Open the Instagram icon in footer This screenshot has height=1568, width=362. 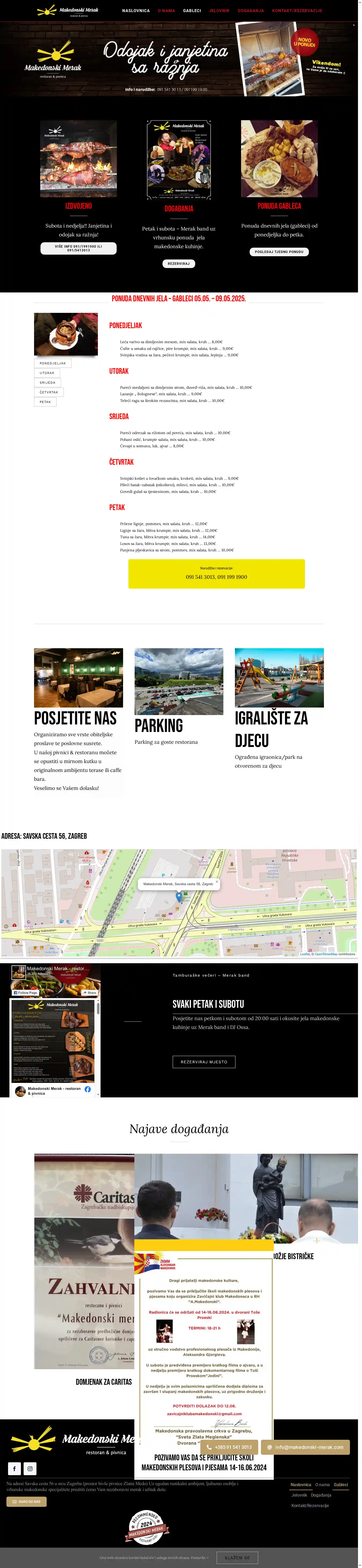(x=30, y=1468)
